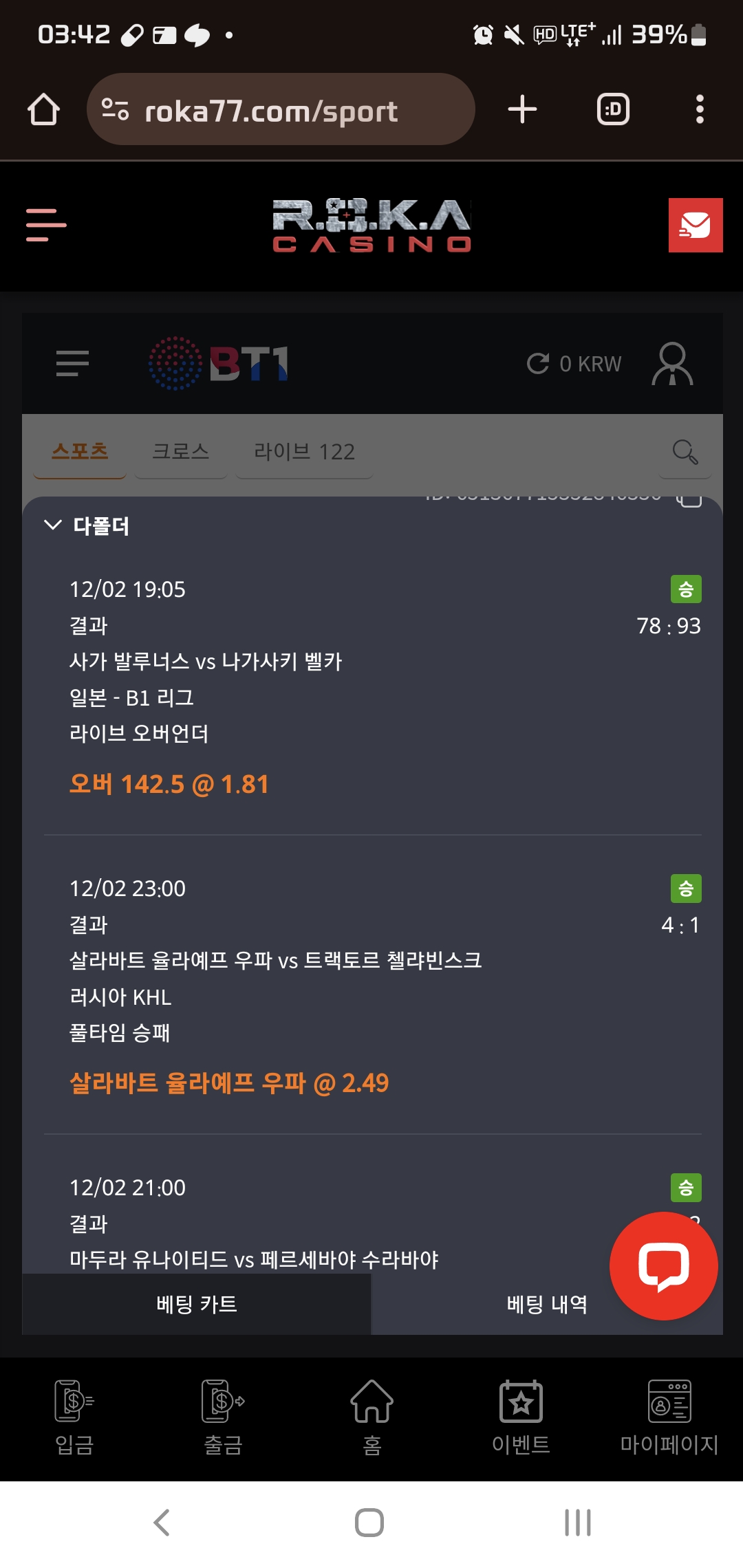Open the user account icon

[x=672, y=363]
